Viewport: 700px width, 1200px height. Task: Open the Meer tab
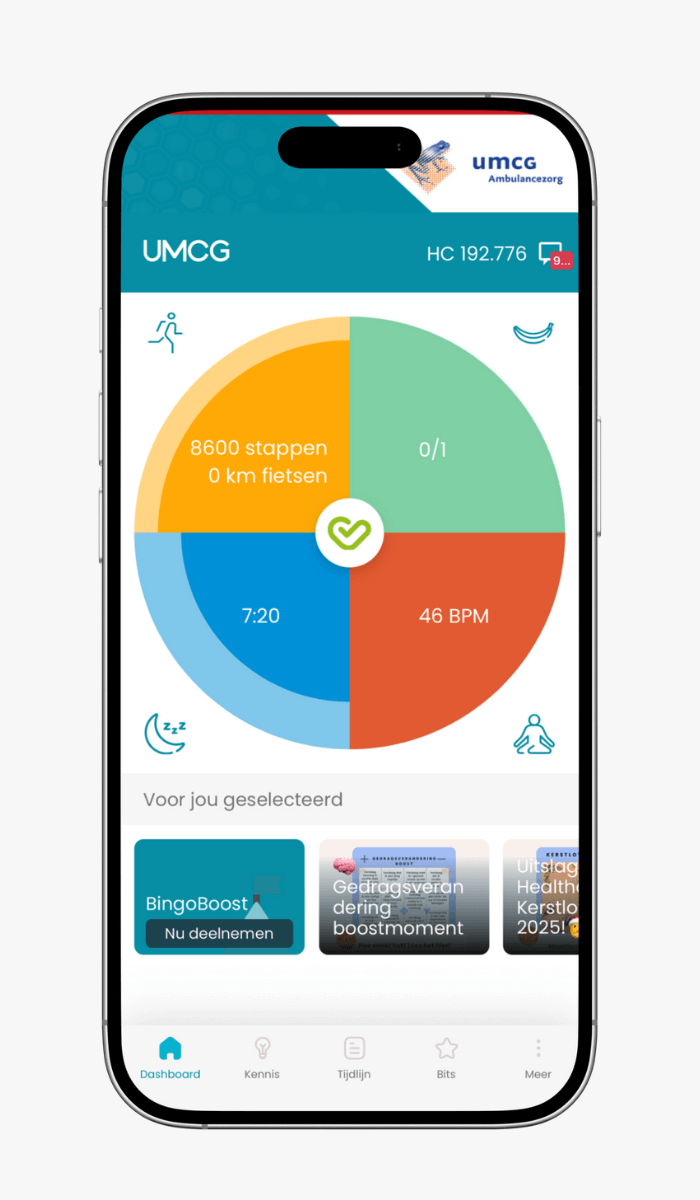point(538,1058)
